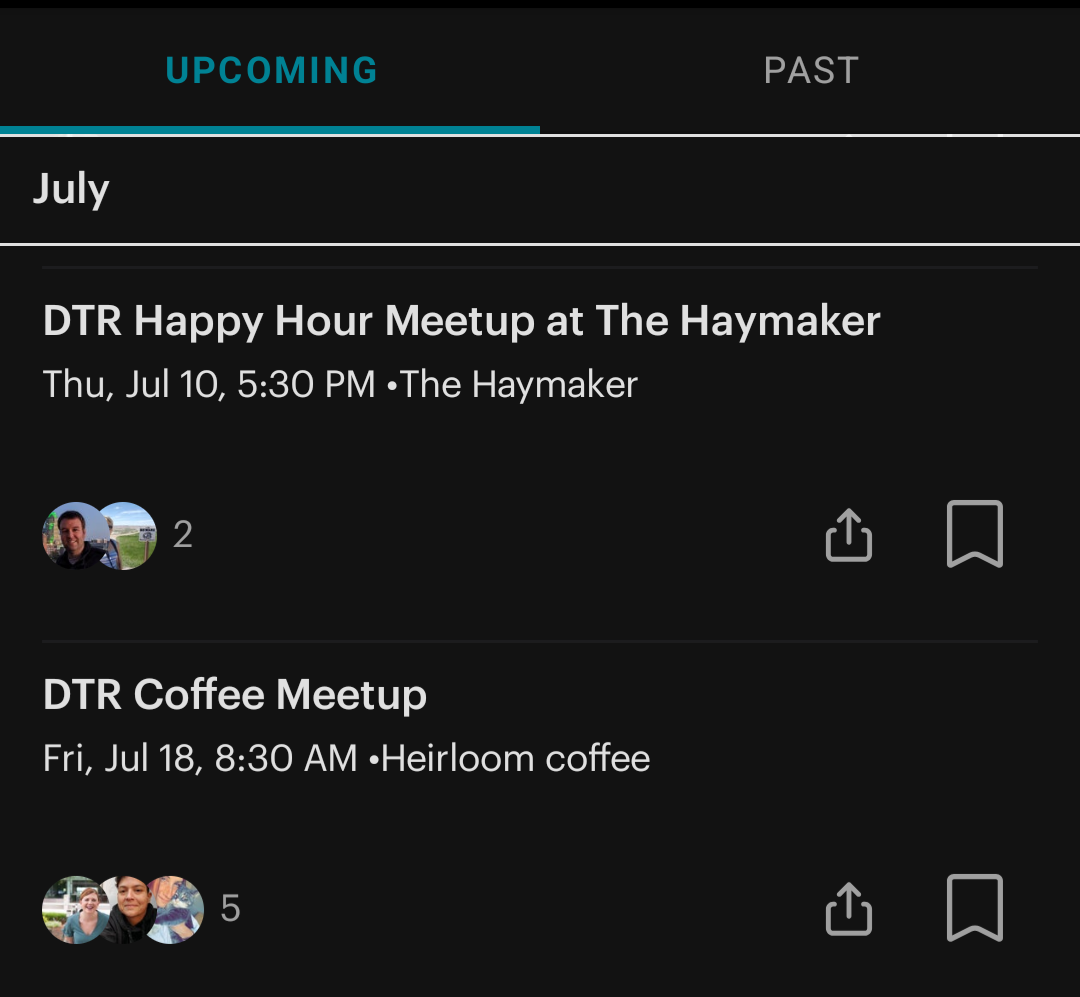This screenshot has width=1080, height=997.
Task: Switch to the Upcoming tab
Action: [271, 71]
